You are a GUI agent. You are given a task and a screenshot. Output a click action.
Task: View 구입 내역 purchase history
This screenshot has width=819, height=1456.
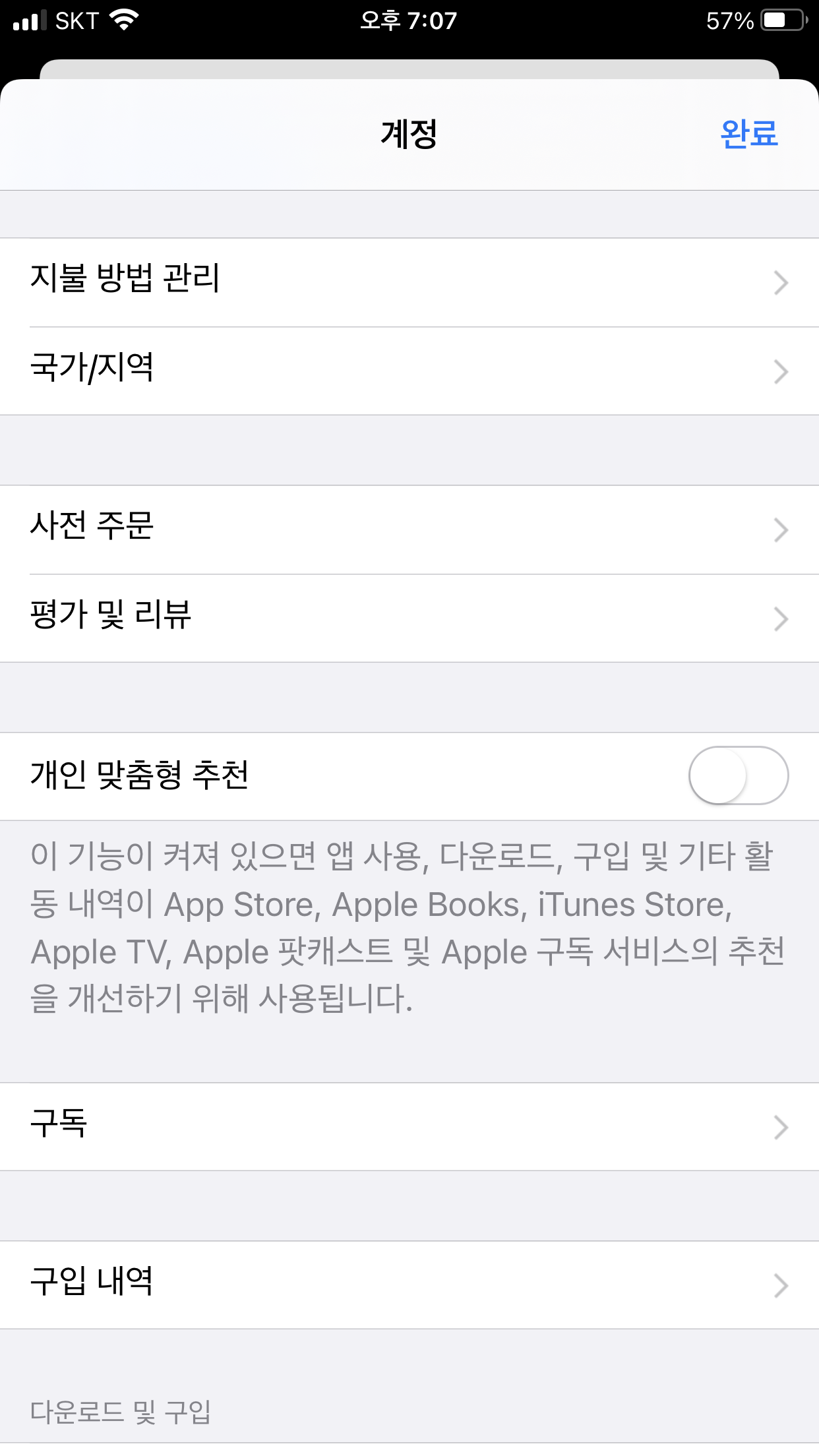tap(409, 1285)
